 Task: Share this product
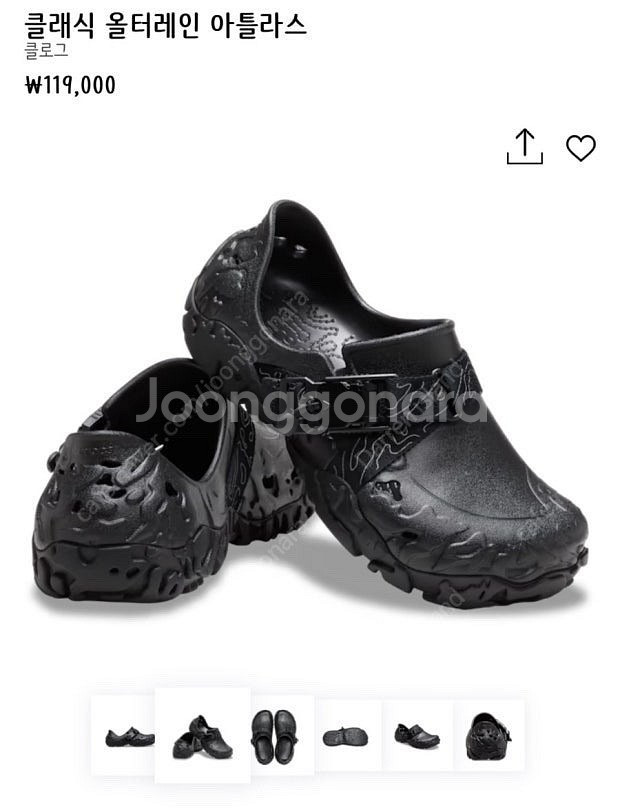(x=524, y=147)
